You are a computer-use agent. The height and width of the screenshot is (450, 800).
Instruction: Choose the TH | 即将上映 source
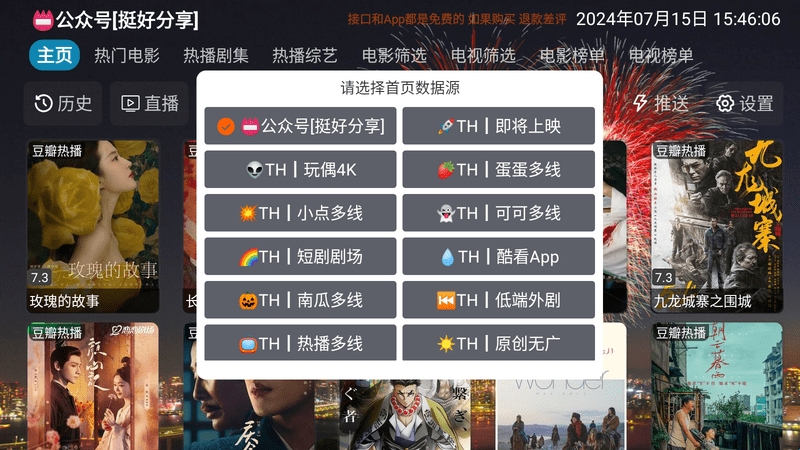click(x=498, y=126)
